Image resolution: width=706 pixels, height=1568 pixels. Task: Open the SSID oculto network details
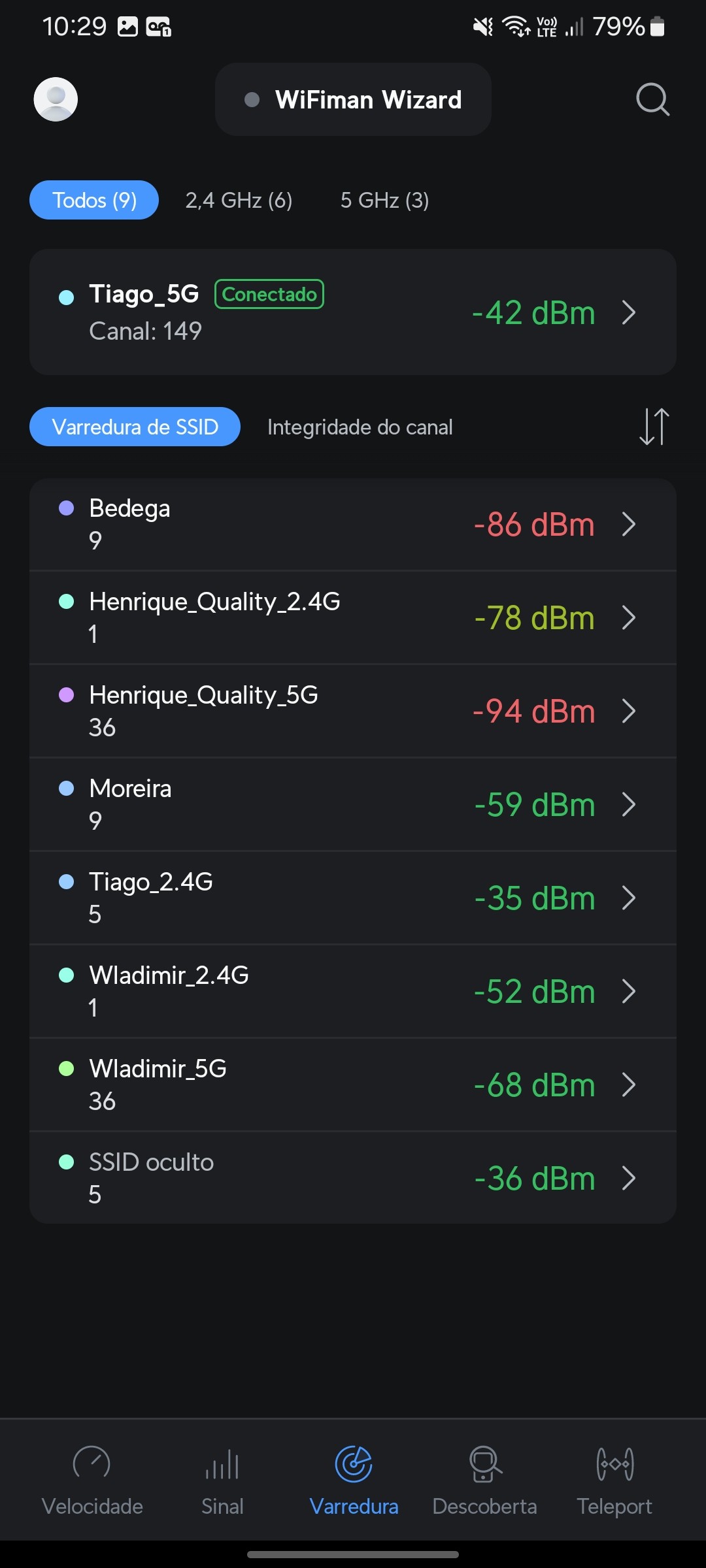(353, 1179)
